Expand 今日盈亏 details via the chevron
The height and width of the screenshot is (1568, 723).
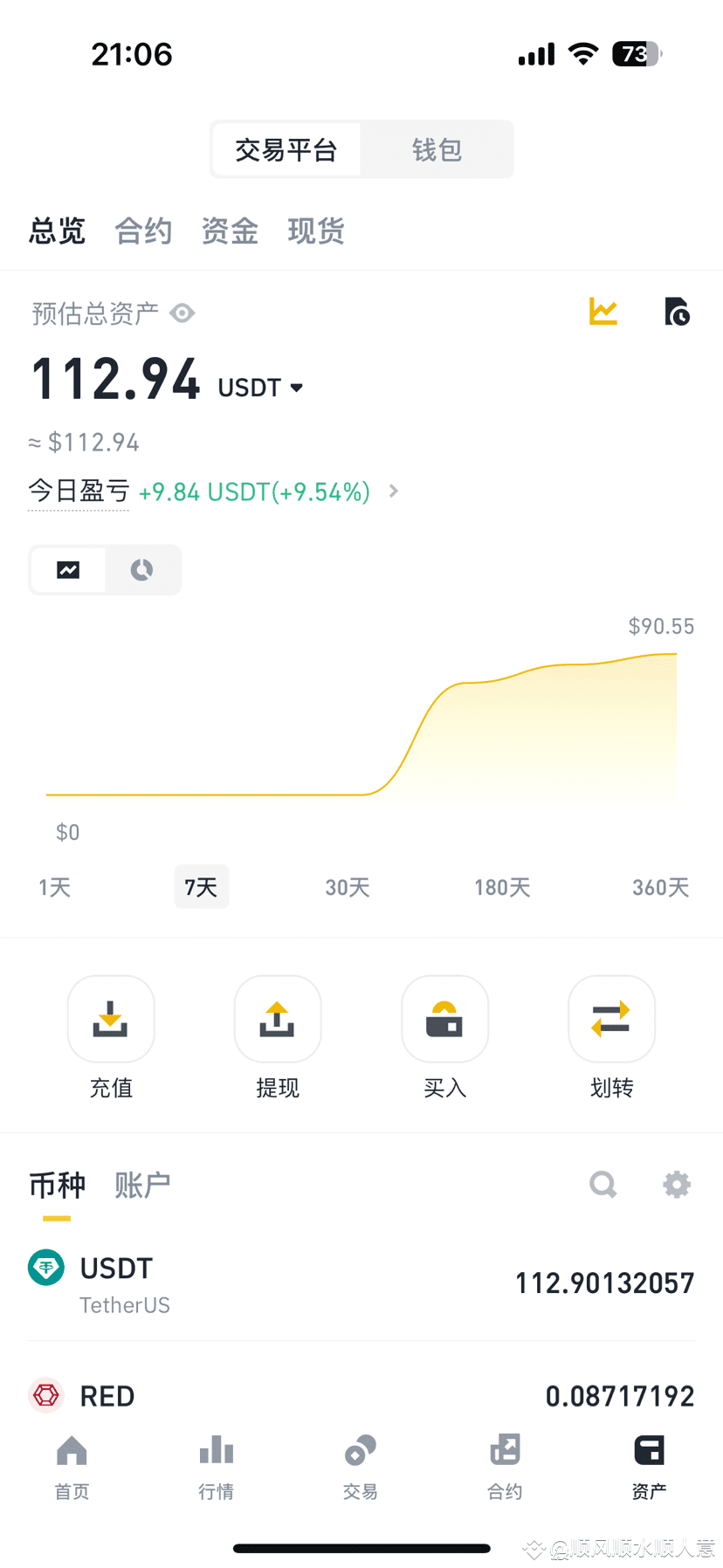click(393, 492)
